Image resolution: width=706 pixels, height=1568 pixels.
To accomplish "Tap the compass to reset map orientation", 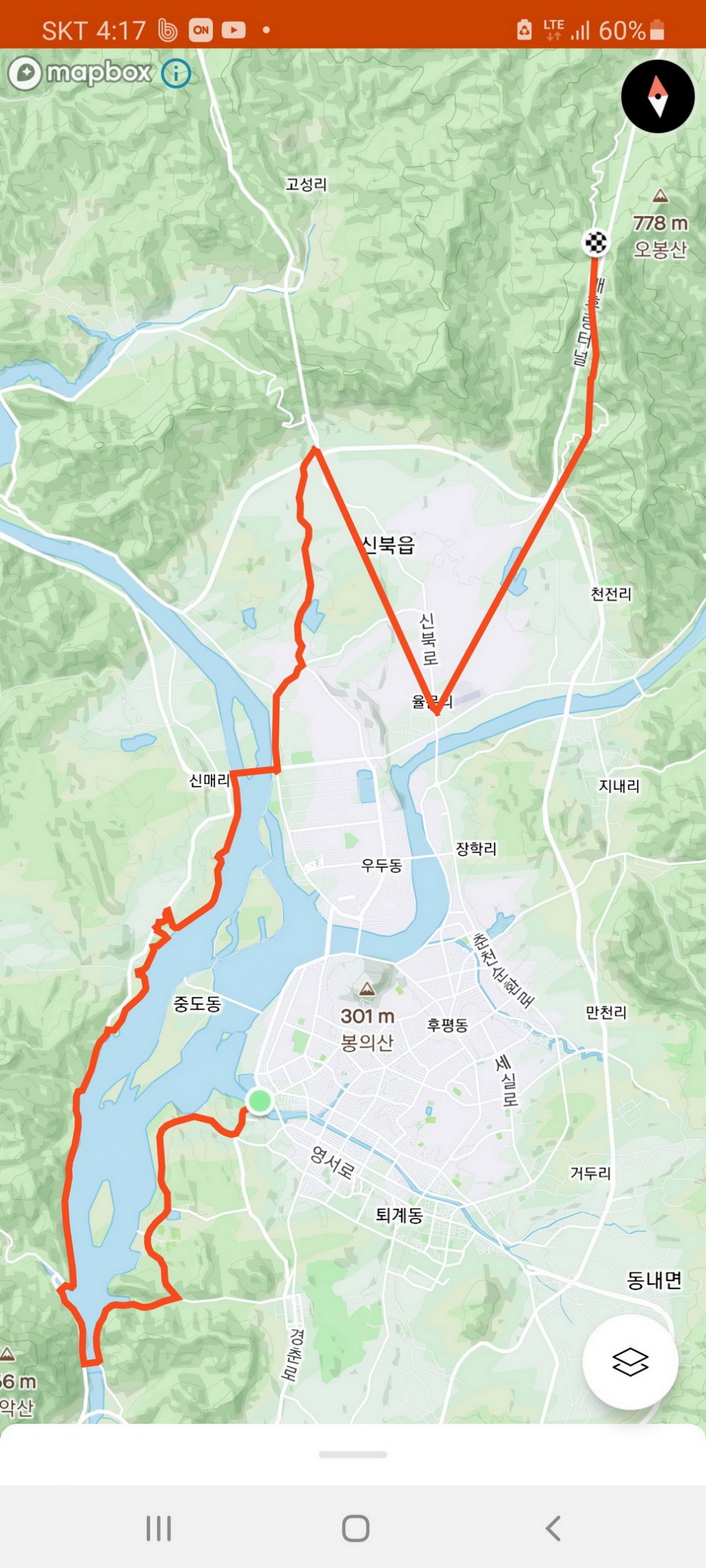I will [x=657, y=96].
